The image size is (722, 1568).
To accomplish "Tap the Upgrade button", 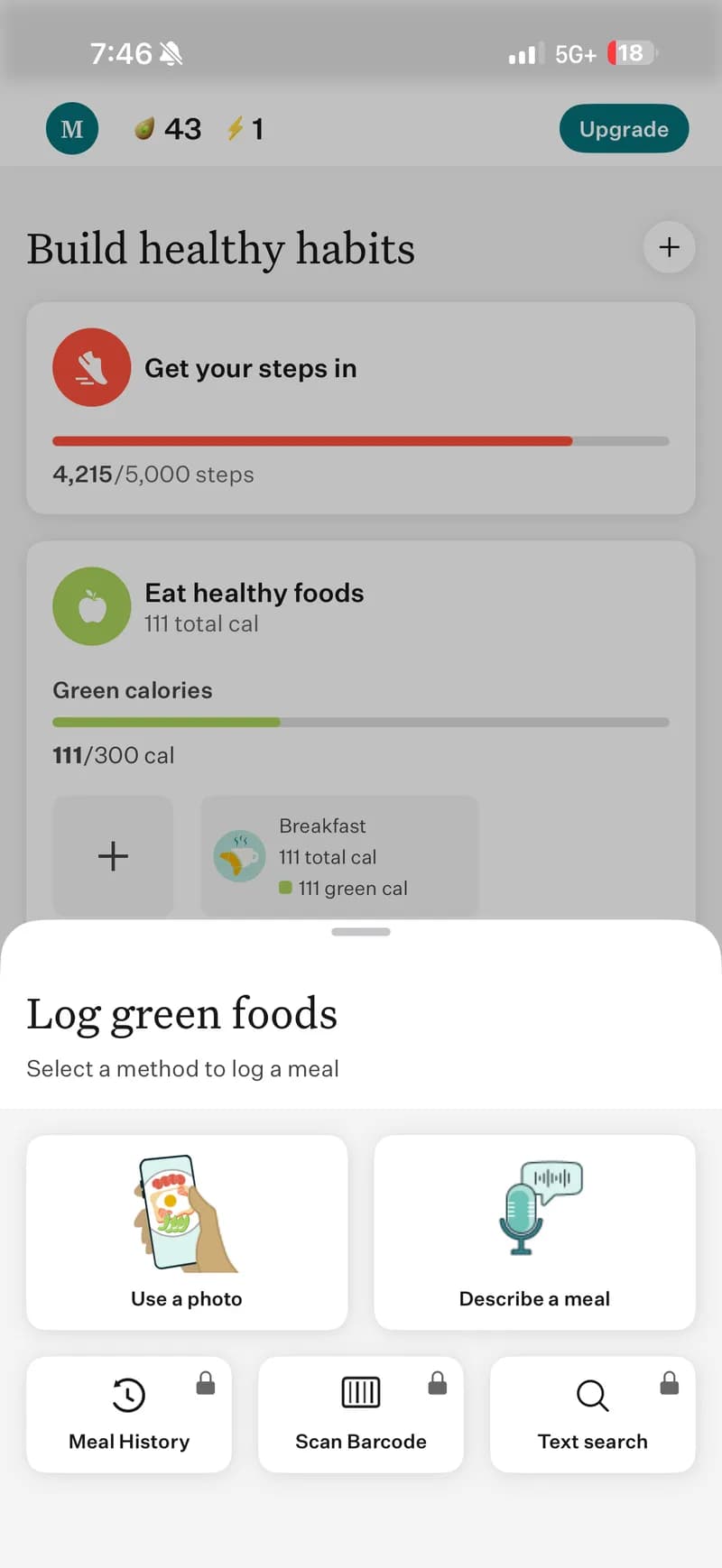I will (624, 128).
